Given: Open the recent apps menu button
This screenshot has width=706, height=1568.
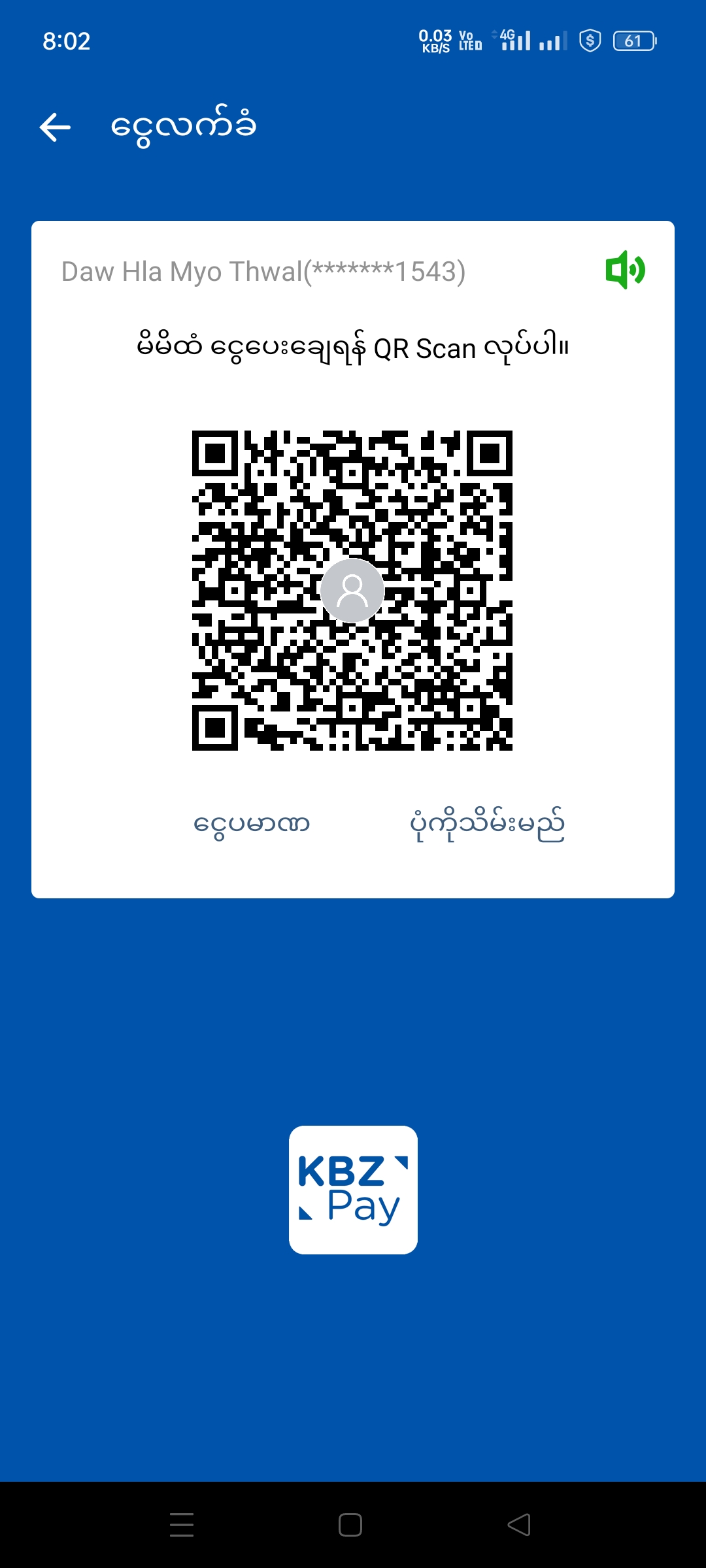Looking at the screenshot, I should tap(182, 1525).
